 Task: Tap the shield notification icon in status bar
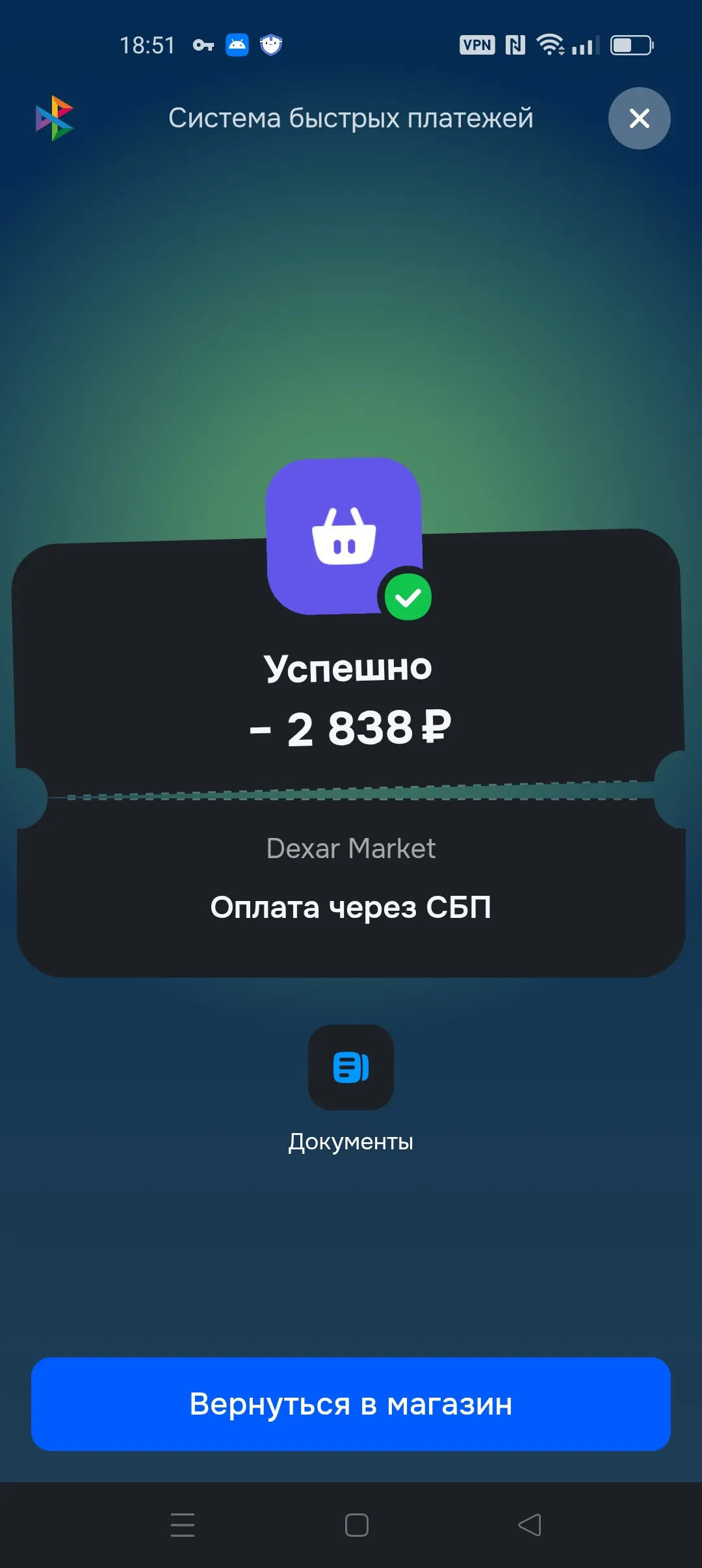[x=271, y=44]
